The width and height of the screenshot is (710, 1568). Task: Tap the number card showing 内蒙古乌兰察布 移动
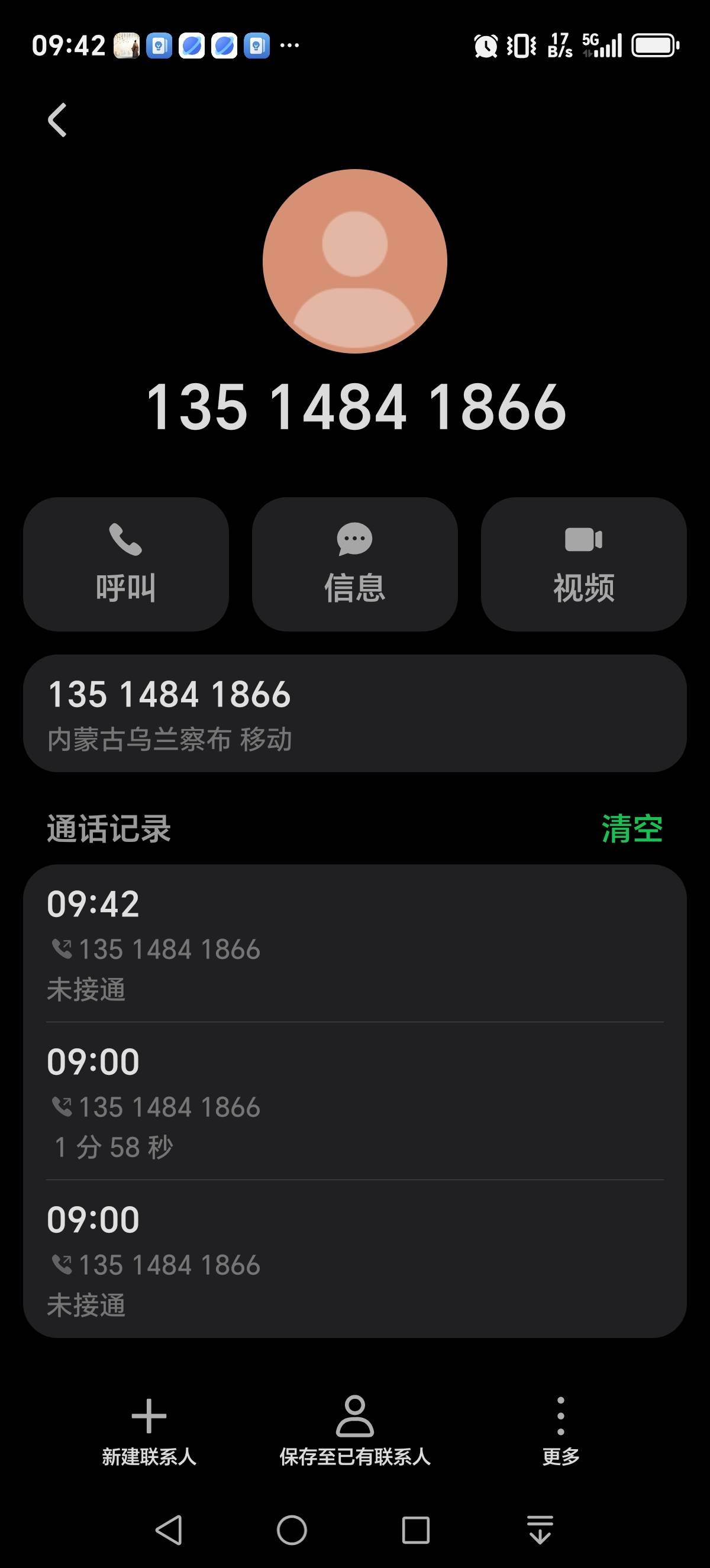(354, 714)
